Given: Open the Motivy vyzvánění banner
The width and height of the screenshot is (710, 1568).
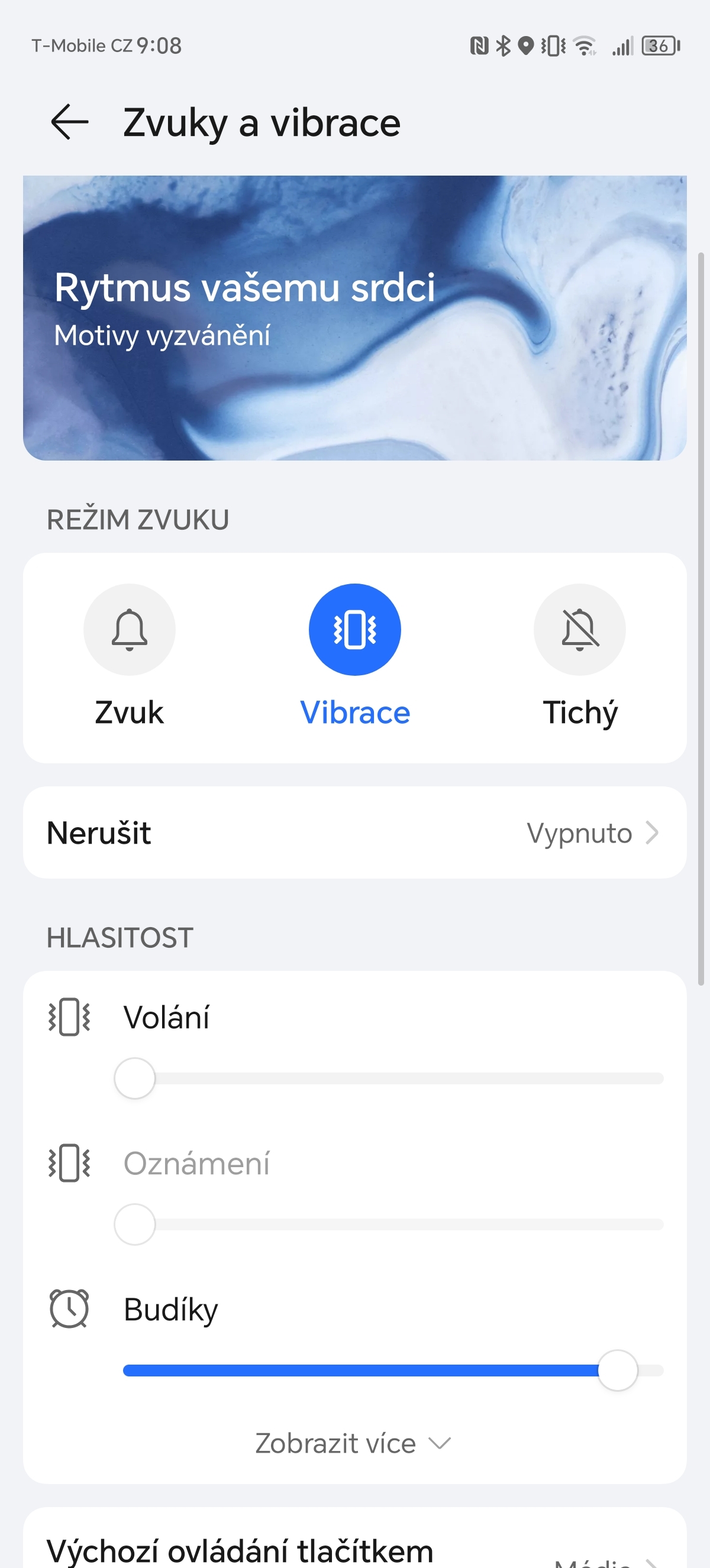Looking at the screenshot, I should coord(355,316).
